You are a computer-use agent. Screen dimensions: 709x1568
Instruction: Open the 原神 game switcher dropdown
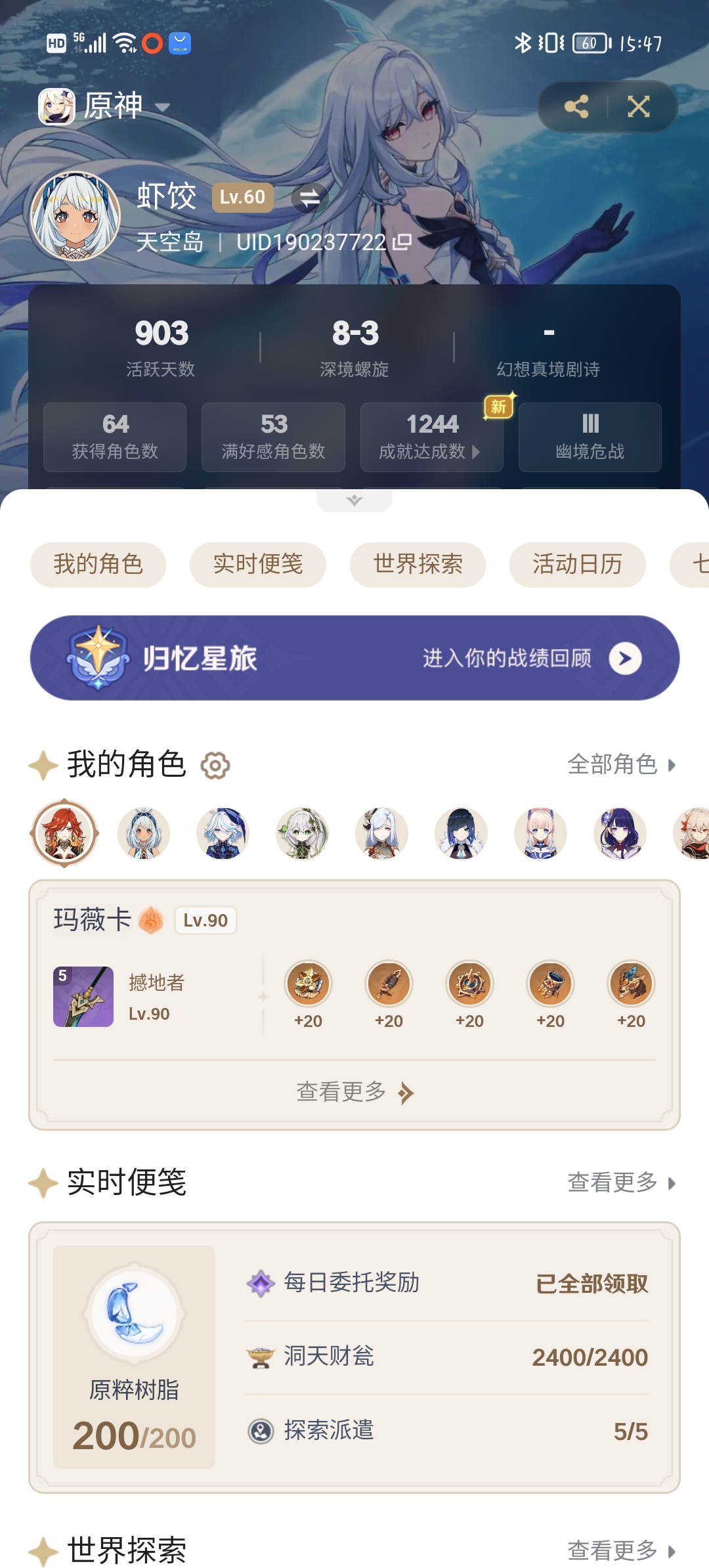[x=105, y=106]
